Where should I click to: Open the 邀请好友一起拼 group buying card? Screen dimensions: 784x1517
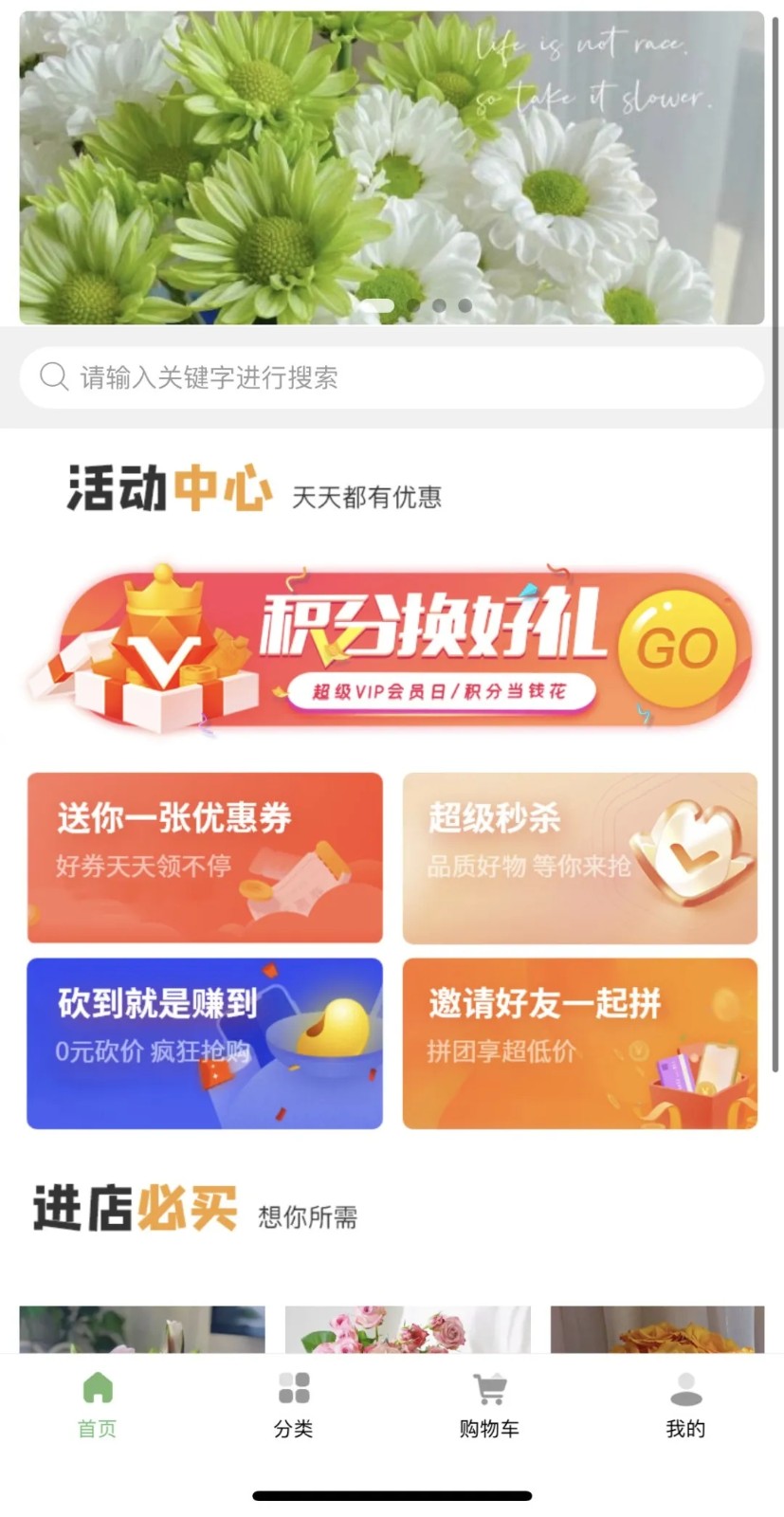click(x=579, y=1043)
